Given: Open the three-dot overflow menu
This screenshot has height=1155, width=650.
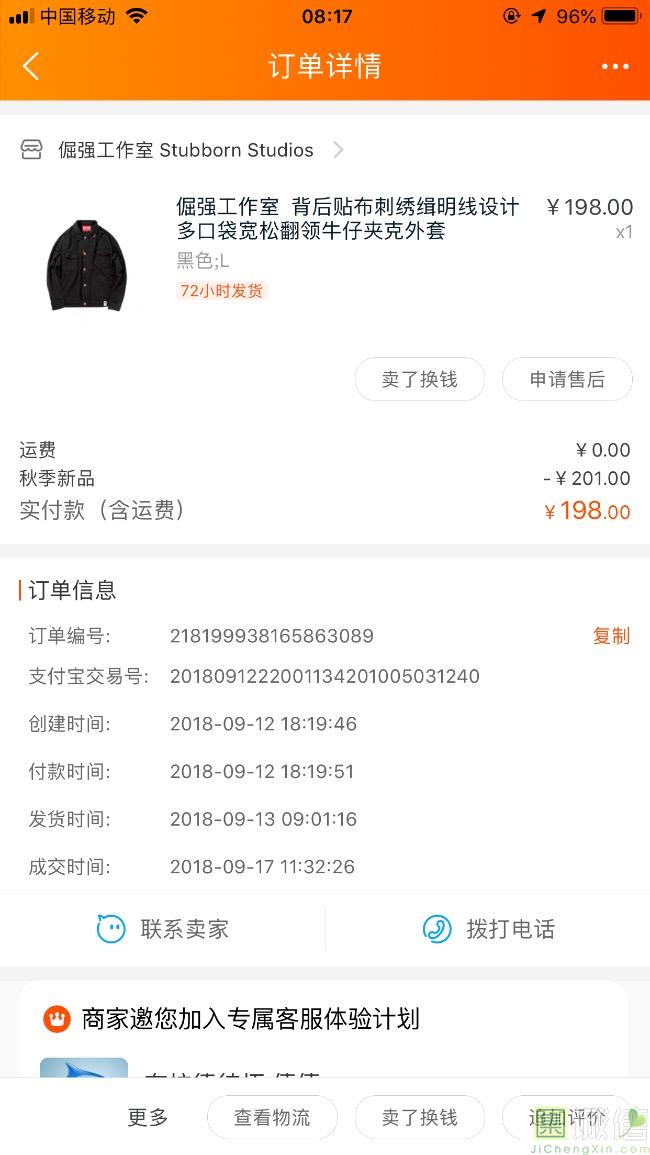Looking at the screenshot, I should pyautogui.click(x=615, y=67).
